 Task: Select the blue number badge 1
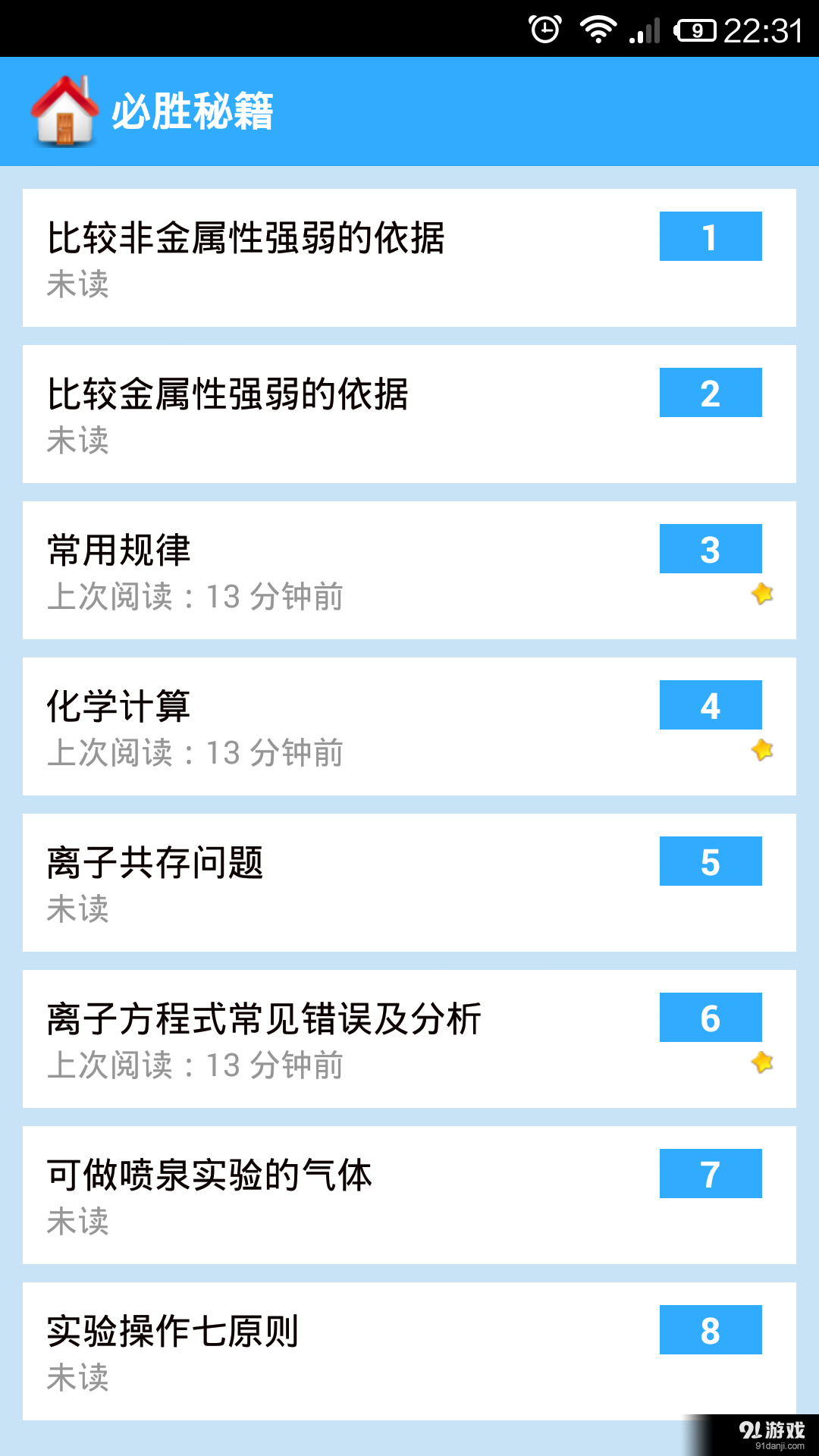[711, 237]
